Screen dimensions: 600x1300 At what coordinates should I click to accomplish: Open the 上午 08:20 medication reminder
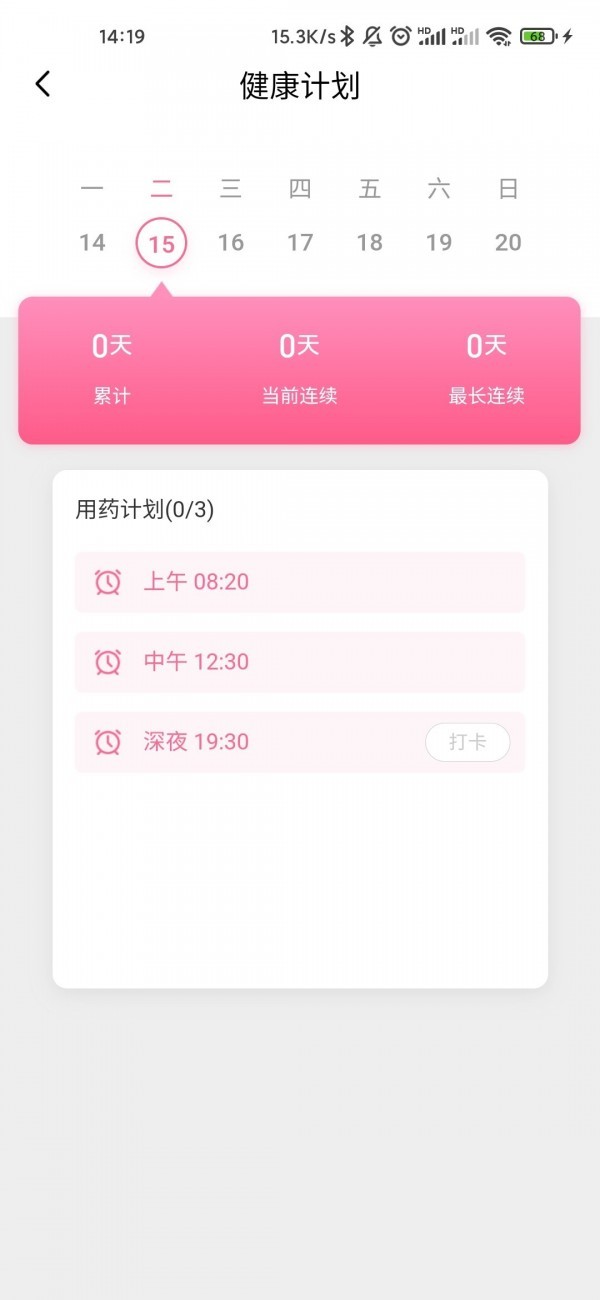point(299,582)
